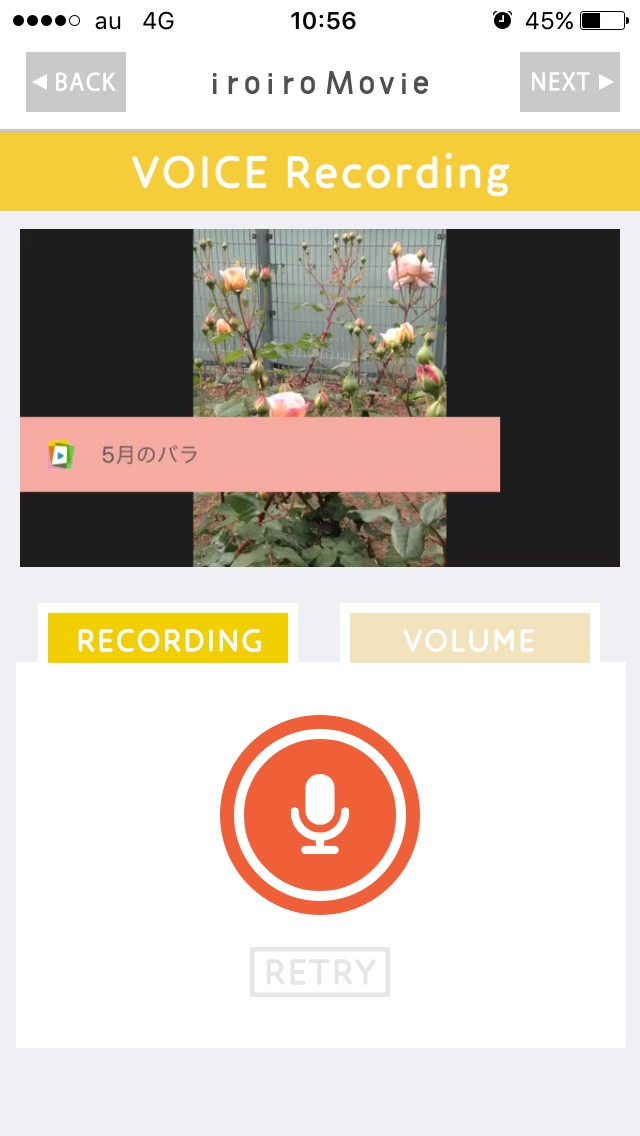Switch to the VOLUME tab
Viewport: 640px width, 1136px height.
click(469, 639)
